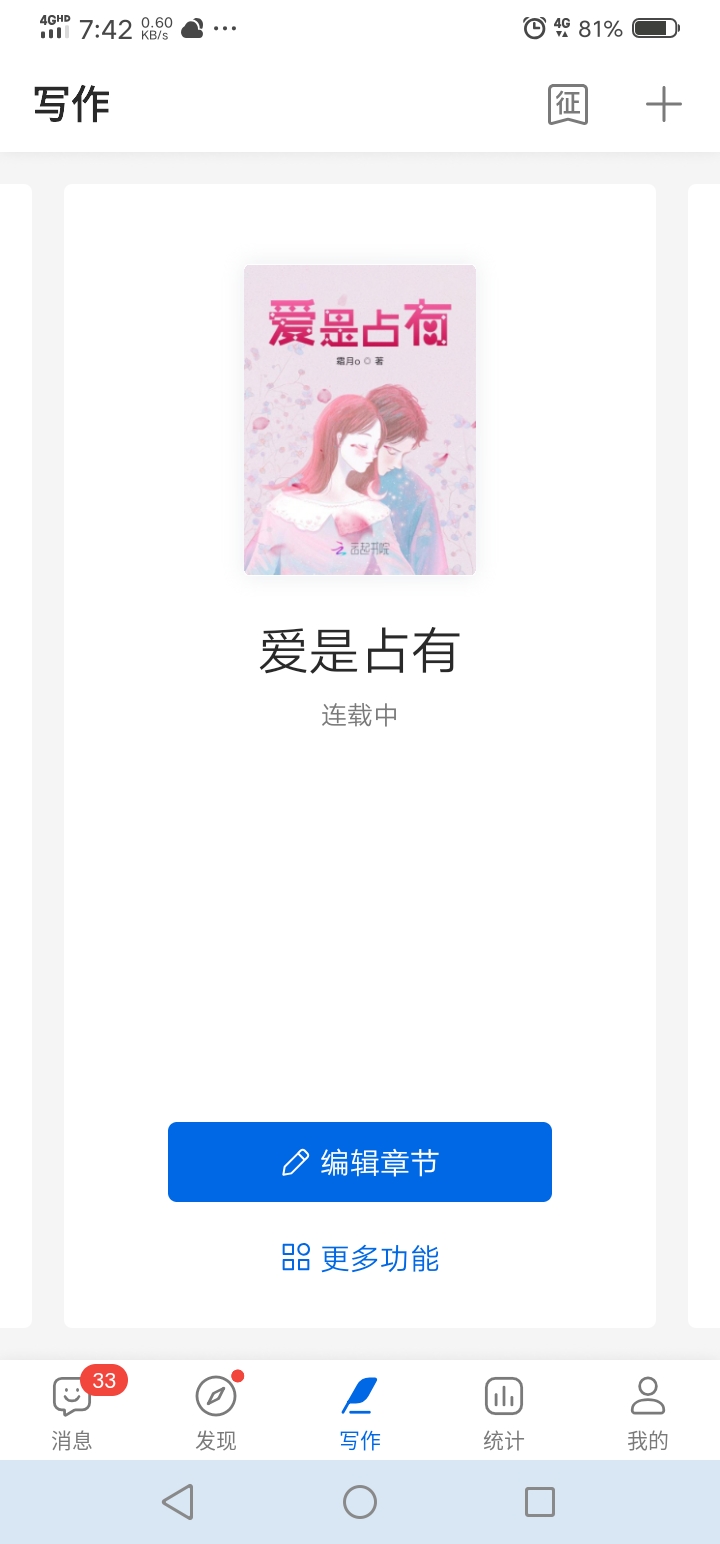
Task: Open 更多功能 options
Action: tap(360, 1258)
